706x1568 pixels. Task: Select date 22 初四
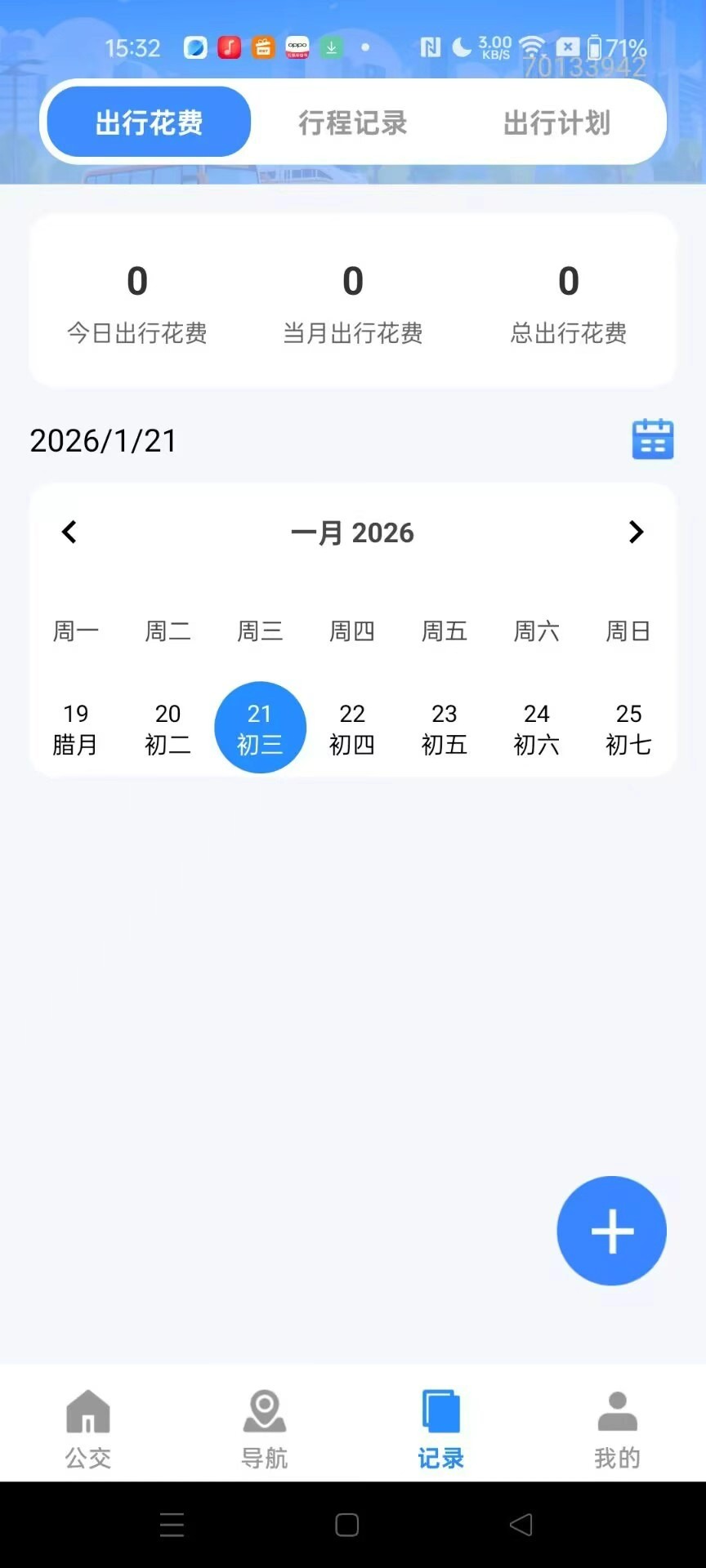pos(352,728)
